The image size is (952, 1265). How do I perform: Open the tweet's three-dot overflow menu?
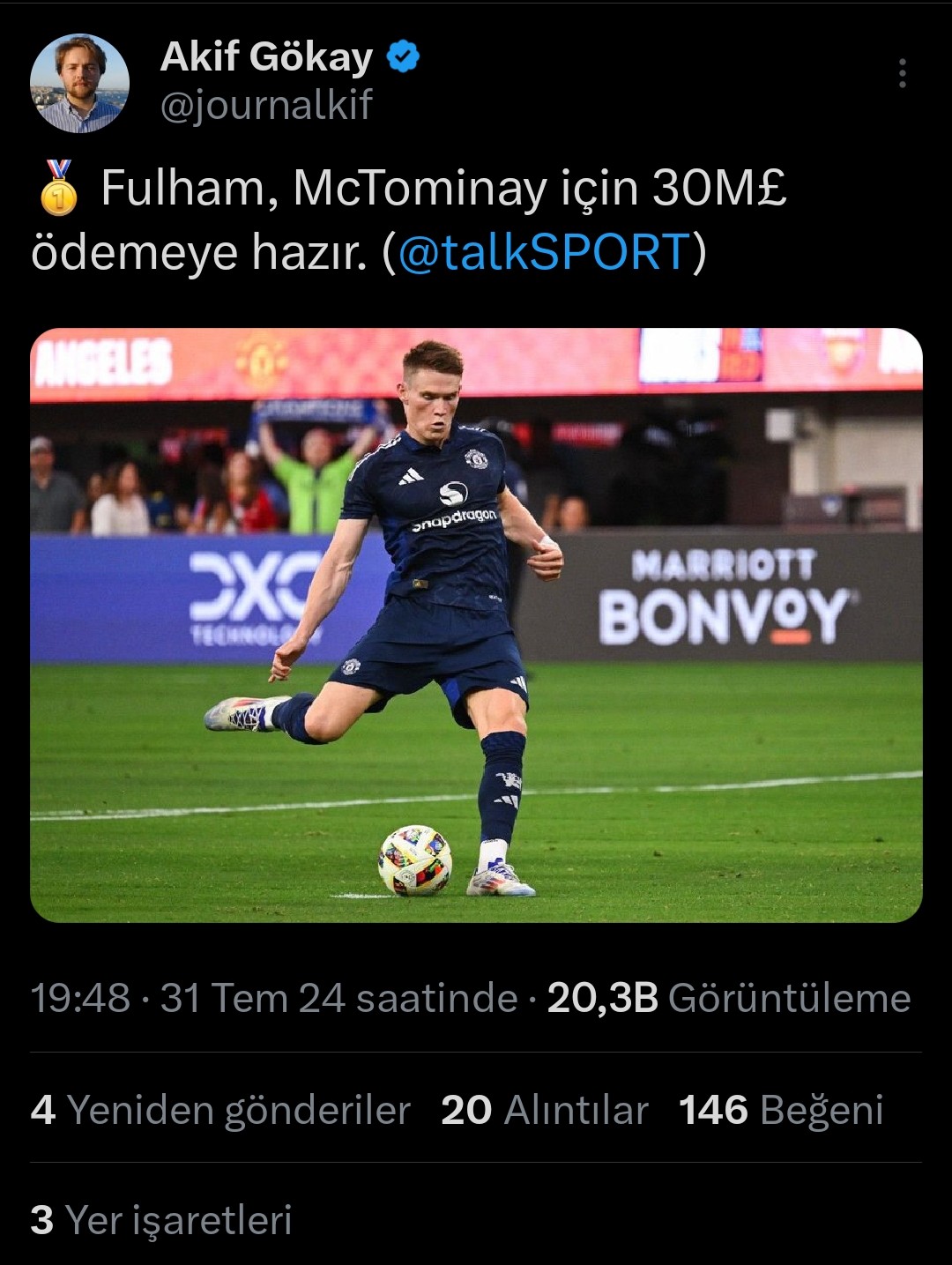click(902, 74)
